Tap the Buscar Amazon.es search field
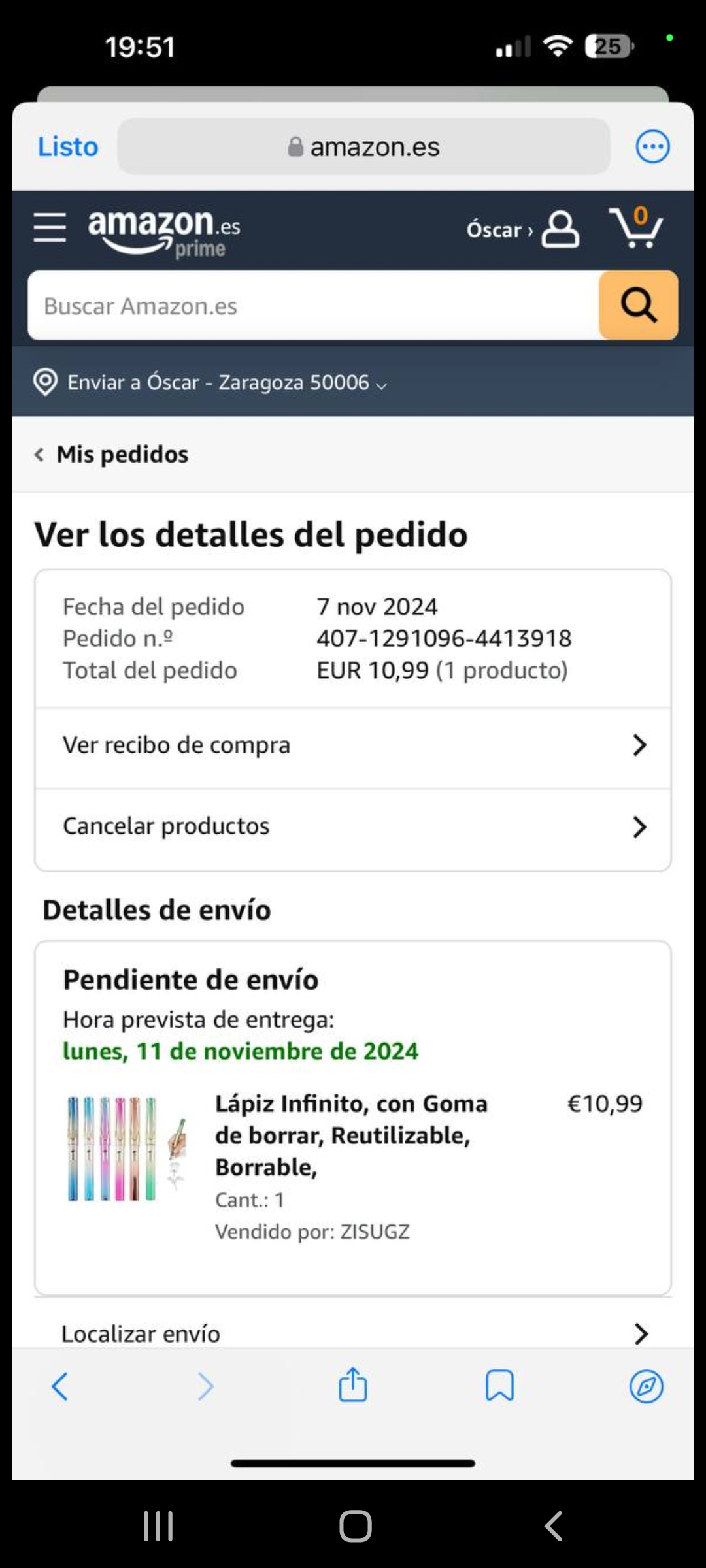The width and height of the screenshot is (706, 1568). (314, 306)
